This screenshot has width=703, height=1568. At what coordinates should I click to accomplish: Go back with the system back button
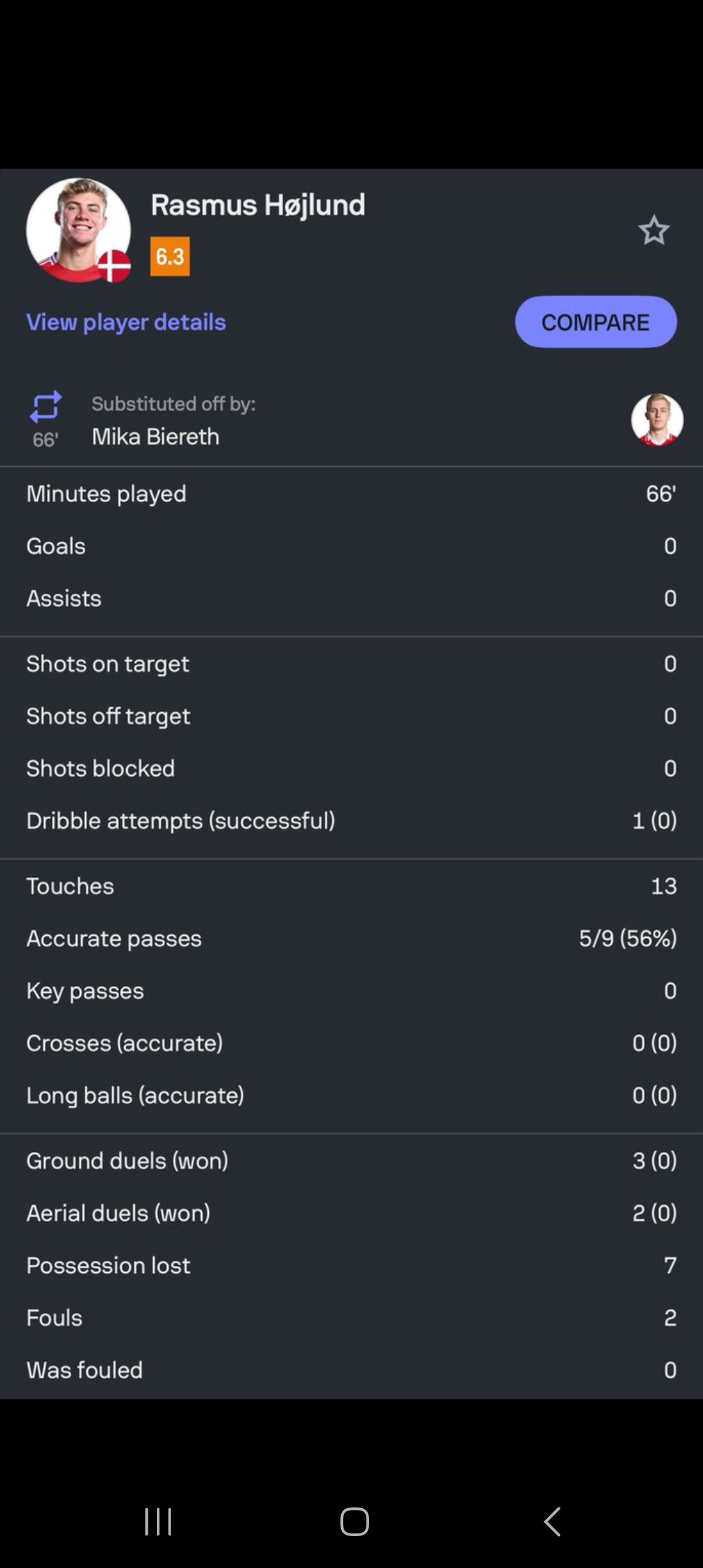(x=552, y=1522)
